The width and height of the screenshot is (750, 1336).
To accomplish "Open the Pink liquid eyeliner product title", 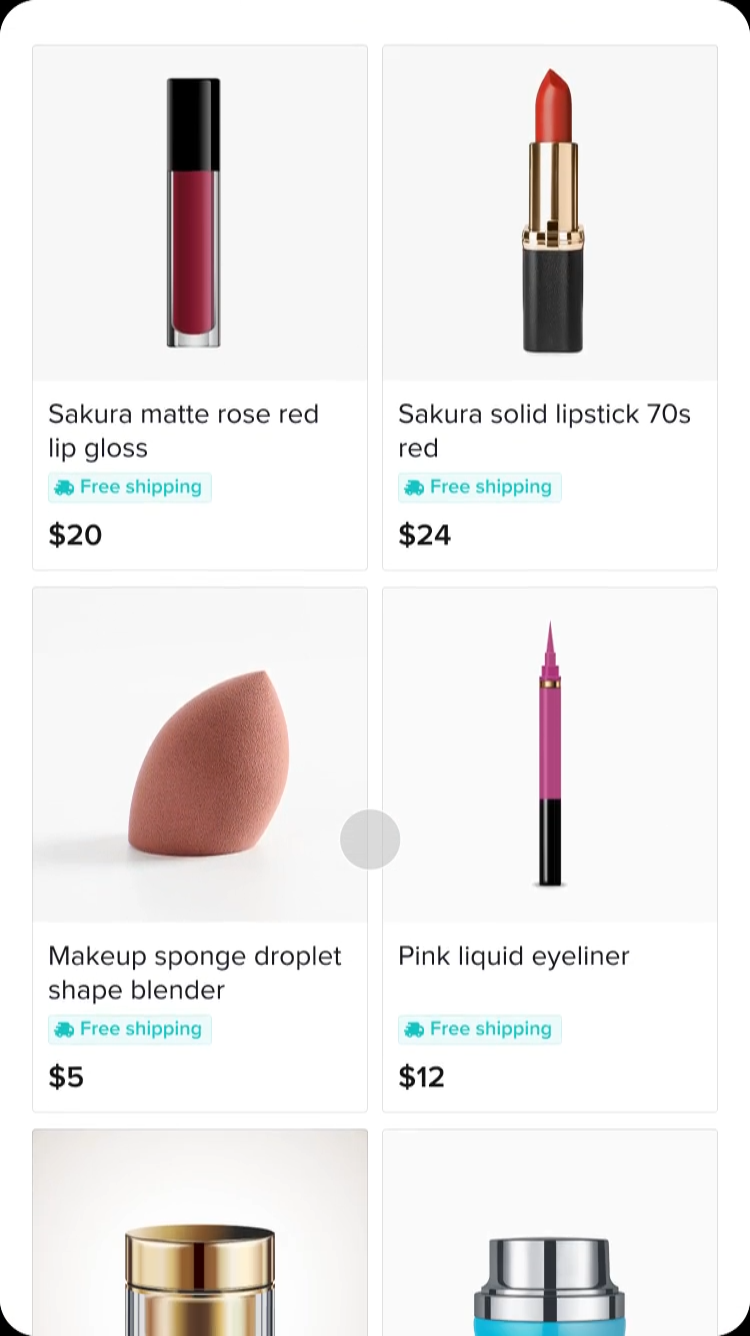I will pyautogui.click(x=513, y=956).
